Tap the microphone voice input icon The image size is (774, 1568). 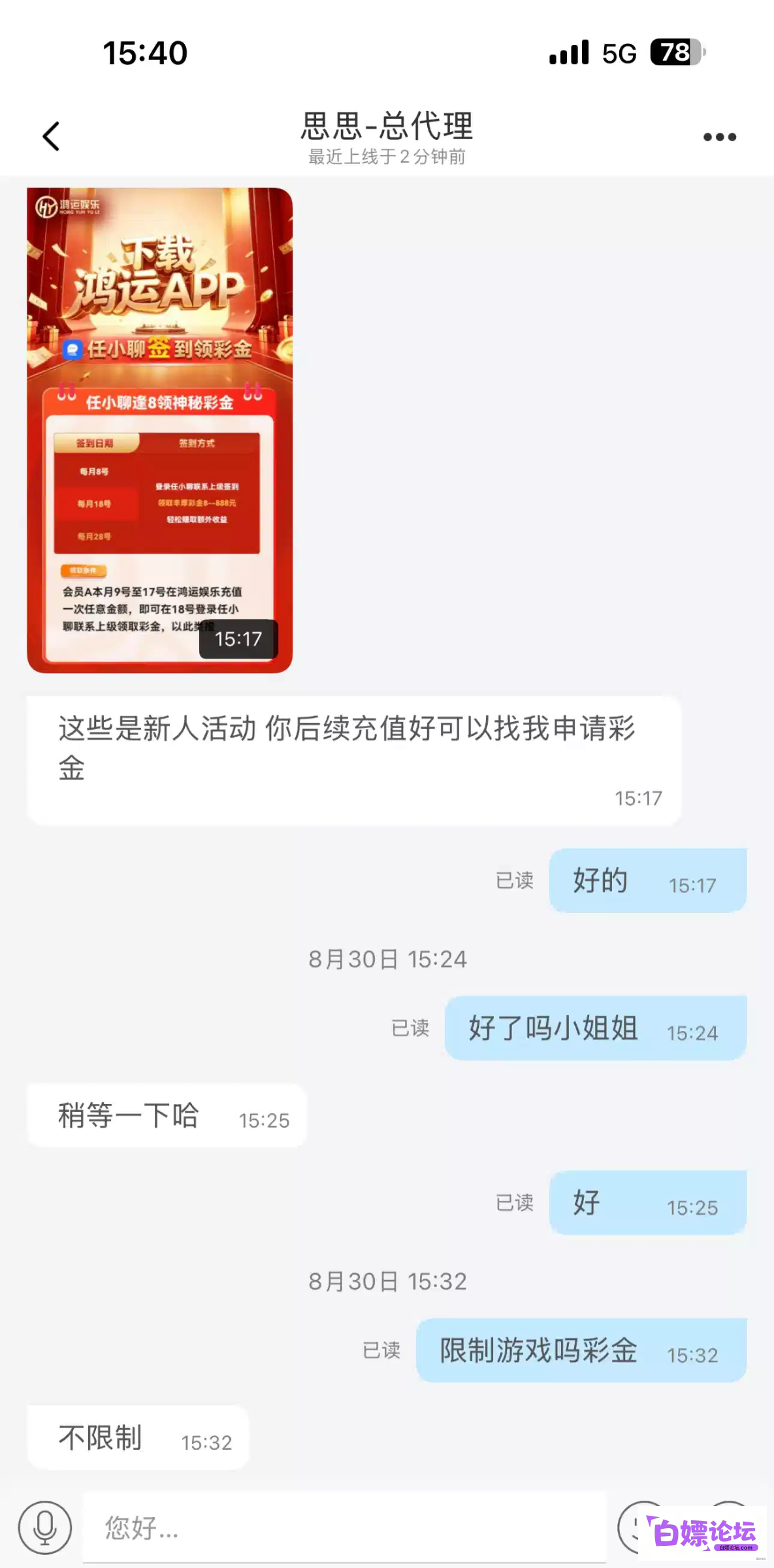point(45,1527)
